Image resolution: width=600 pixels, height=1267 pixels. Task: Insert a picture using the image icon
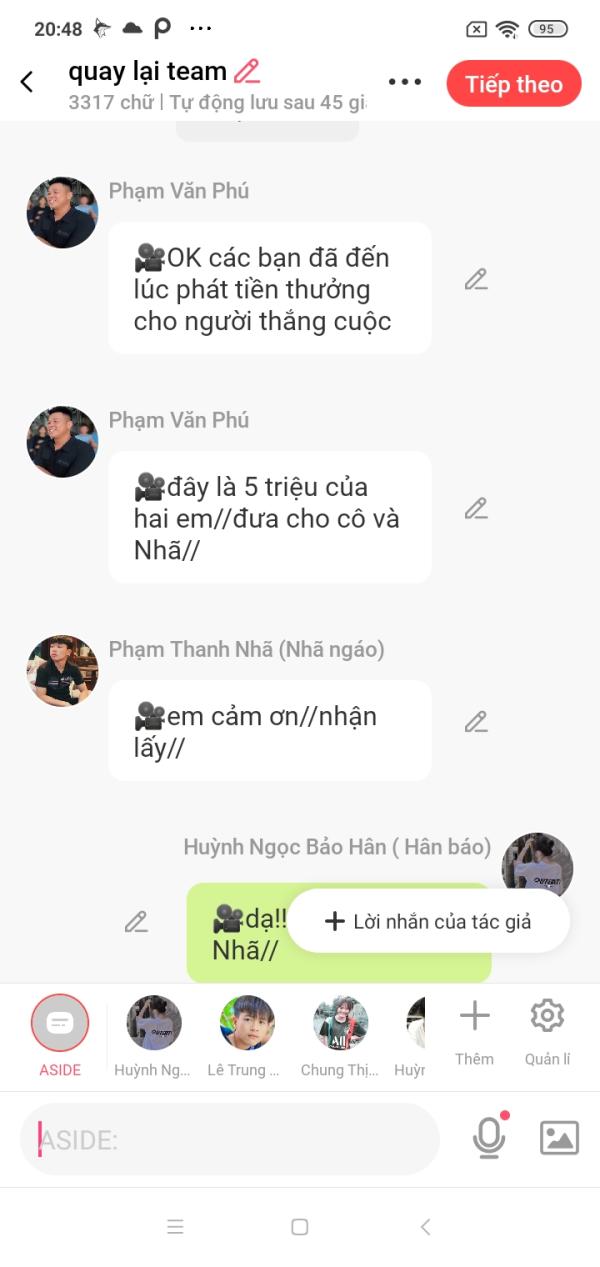[x=559, y=1138]
